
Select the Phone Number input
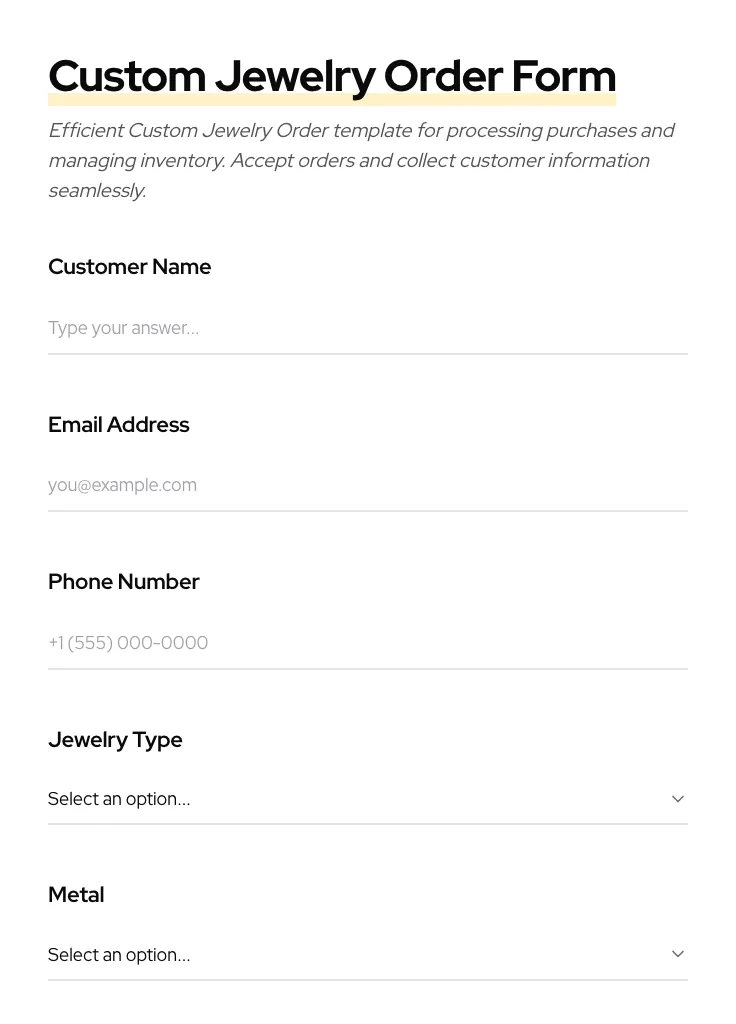[367, 642]
